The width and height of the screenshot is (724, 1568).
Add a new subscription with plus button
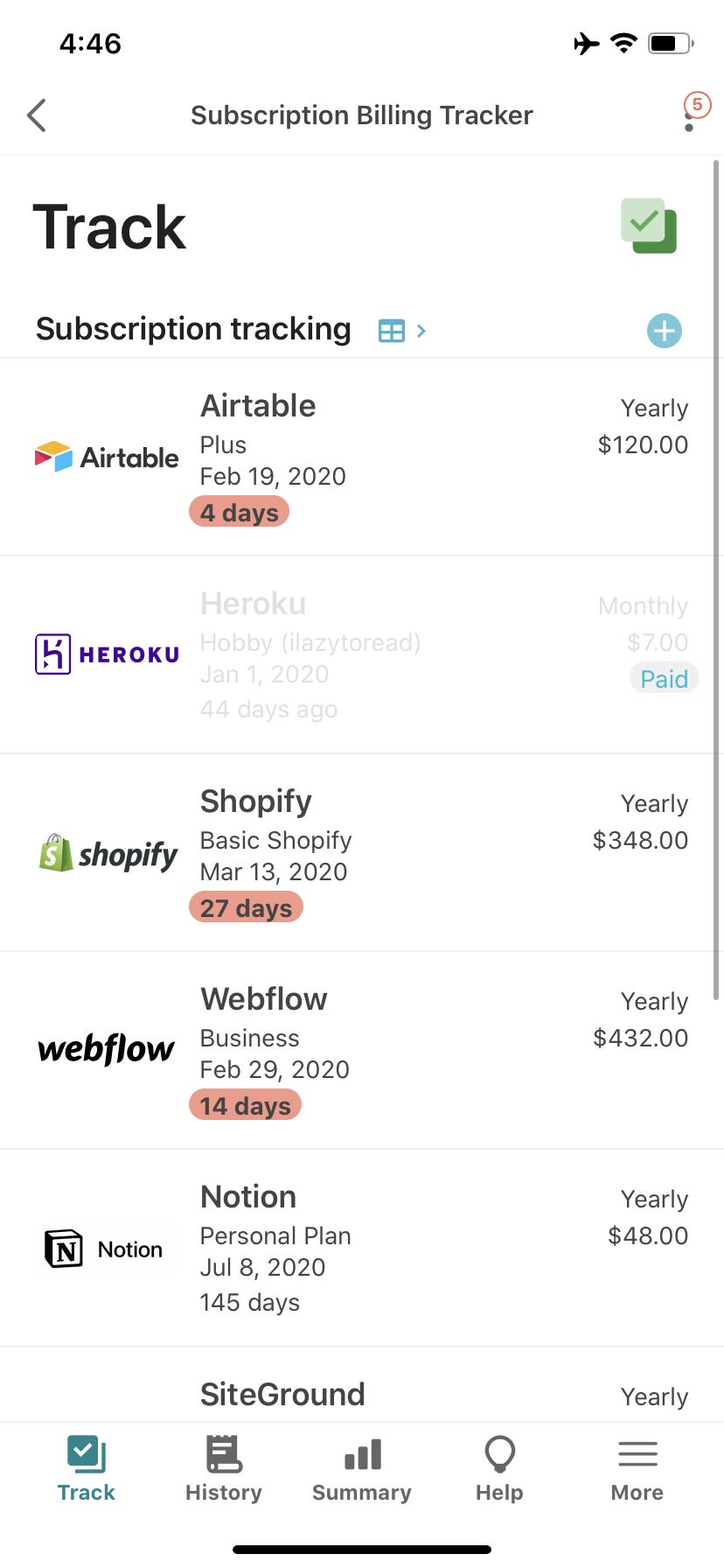(665, 331)
